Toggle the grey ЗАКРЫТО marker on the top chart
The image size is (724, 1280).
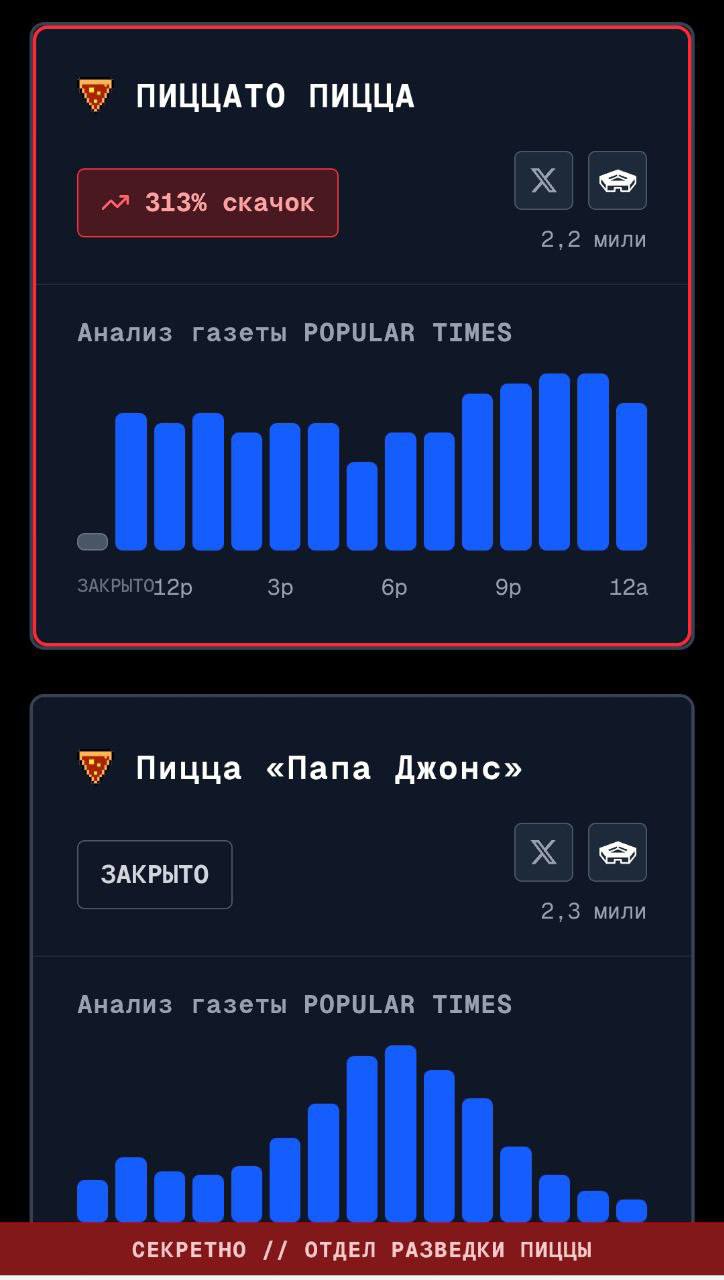(91, 541)
